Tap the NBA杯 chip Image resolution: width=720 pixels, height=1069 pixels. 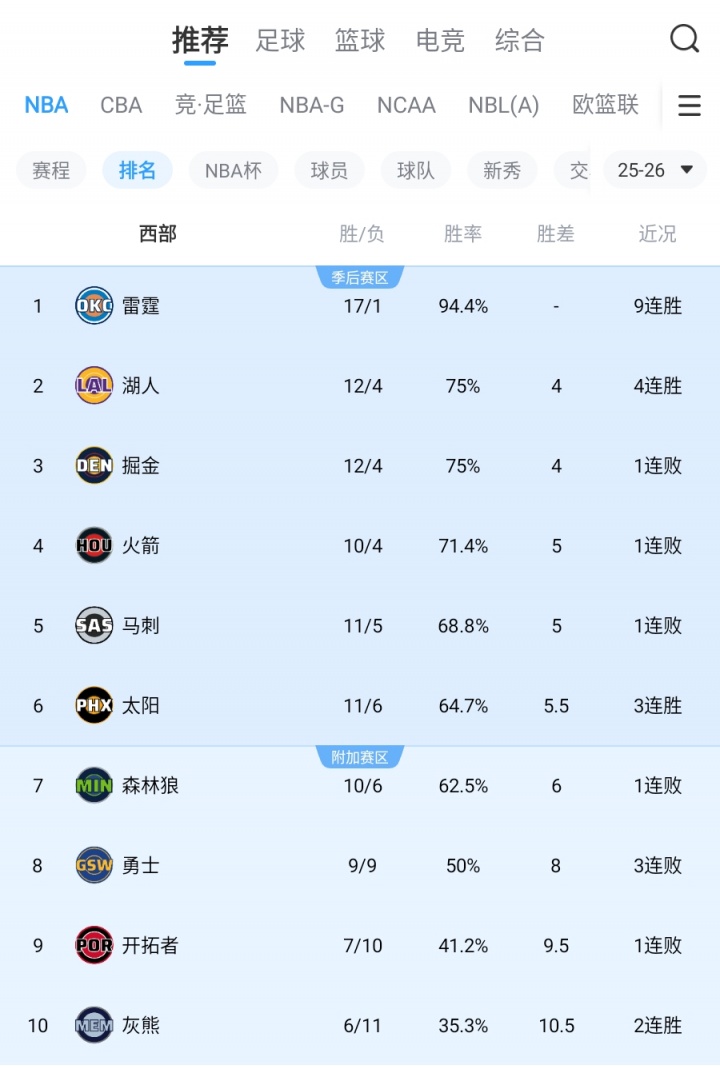click(x=233, y=170)
